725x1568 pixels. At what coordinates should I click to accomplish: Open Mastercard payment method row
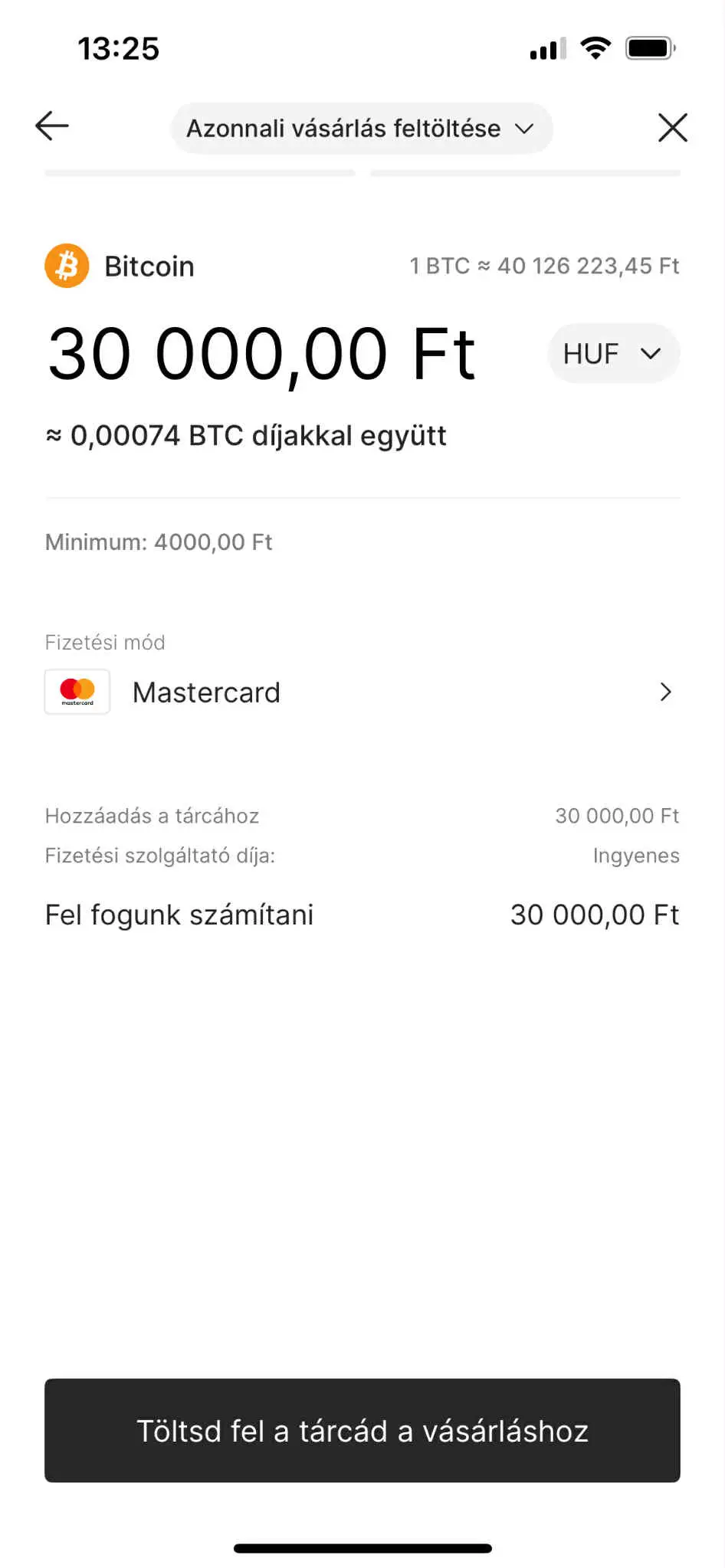(360, 692)
